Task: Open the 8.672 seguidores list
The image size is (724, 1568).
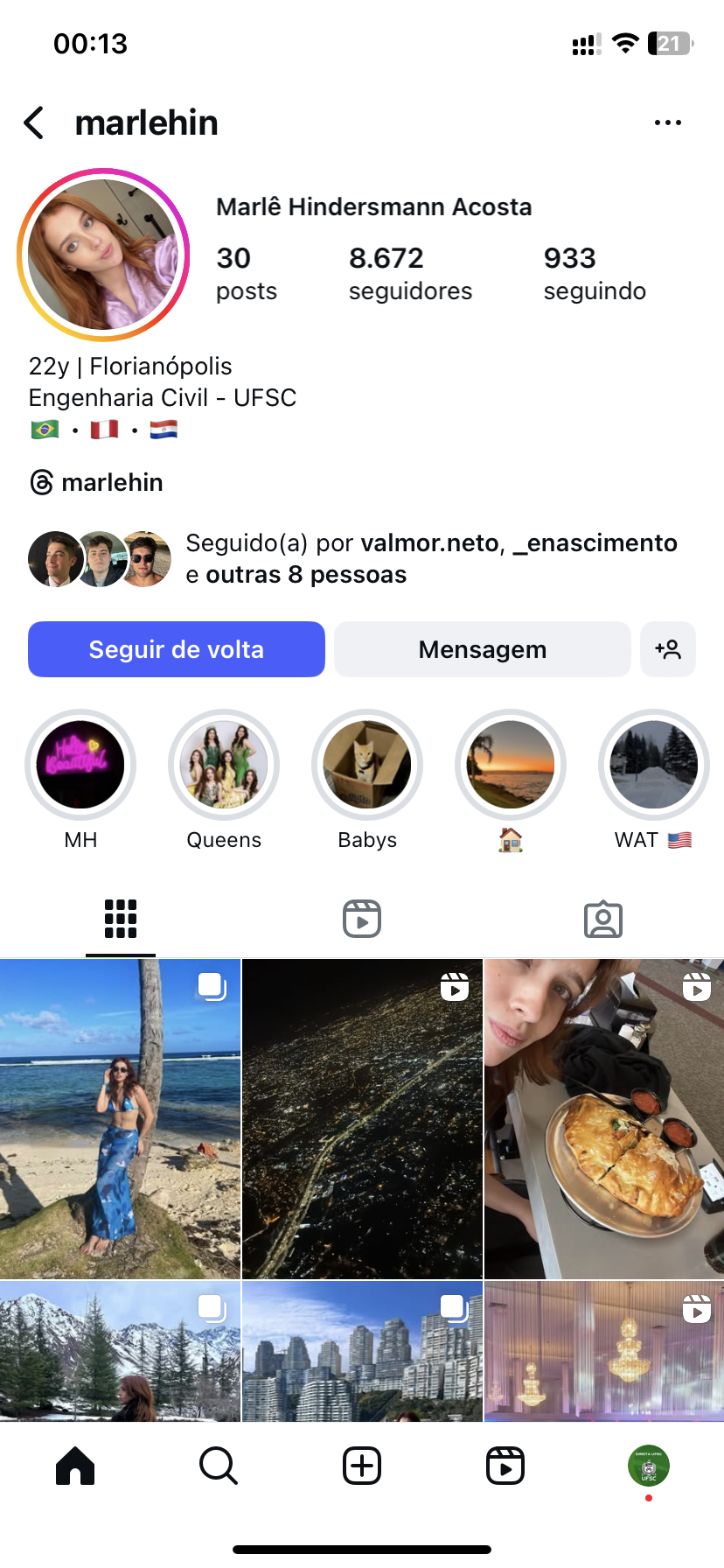Action: pyautogui.click(x=409, y=273)
